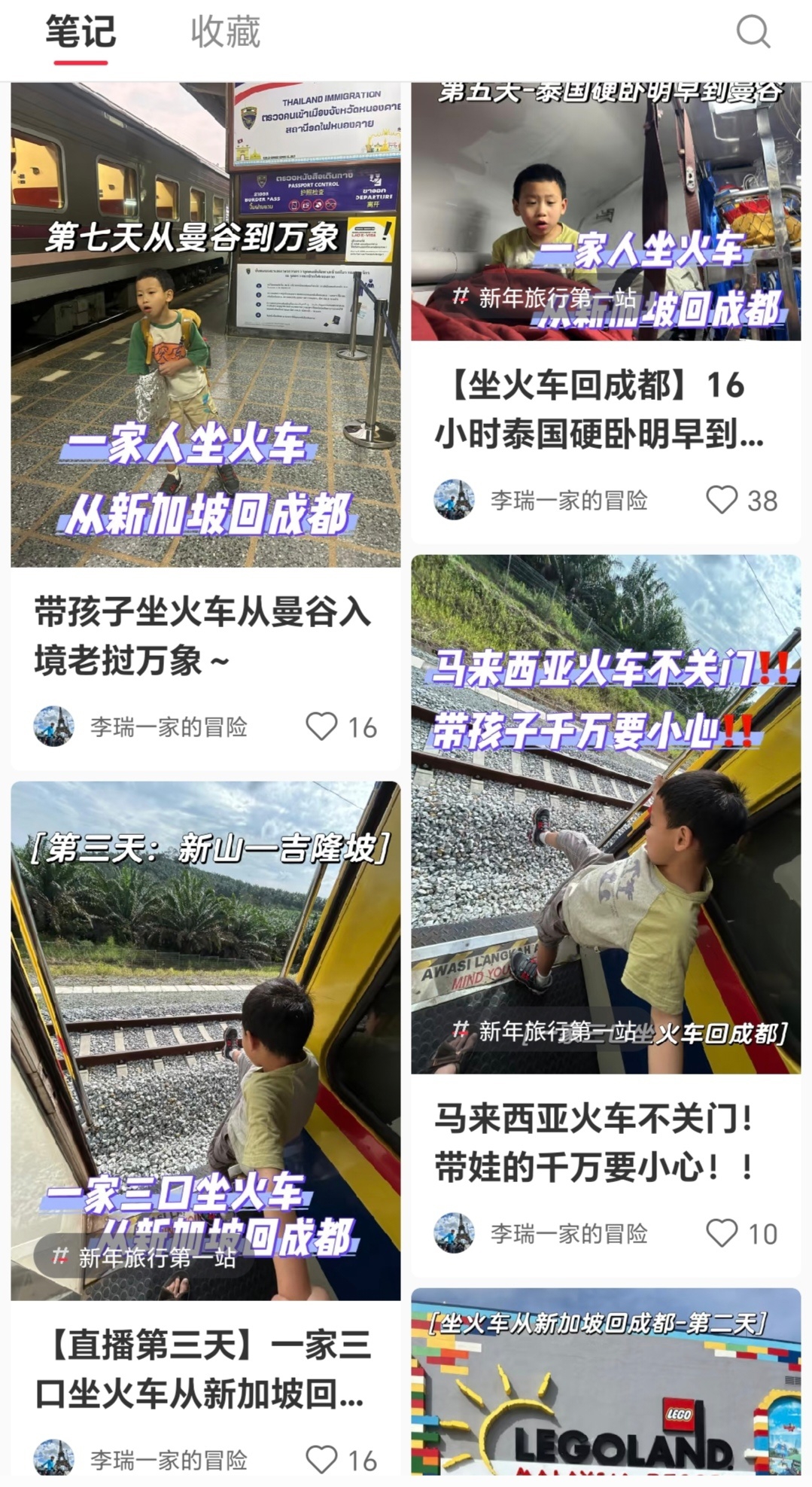Viewport: 812px width, 1487px height.
Task: Open the LEGOLAND 第二天 note card
Action: click(x=605, y=1385)
